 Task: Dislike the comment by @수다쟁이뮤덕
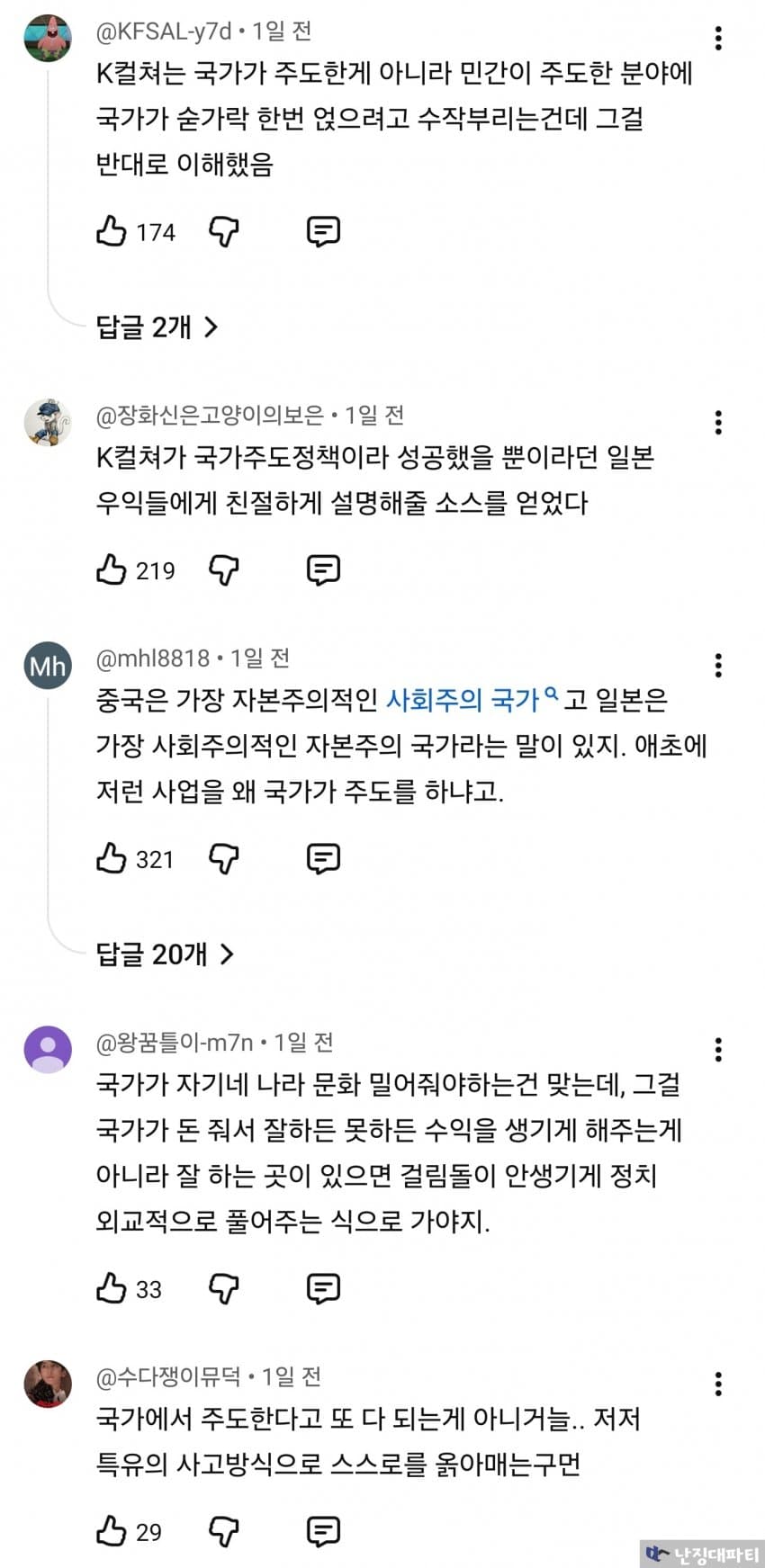[224, 1531]
